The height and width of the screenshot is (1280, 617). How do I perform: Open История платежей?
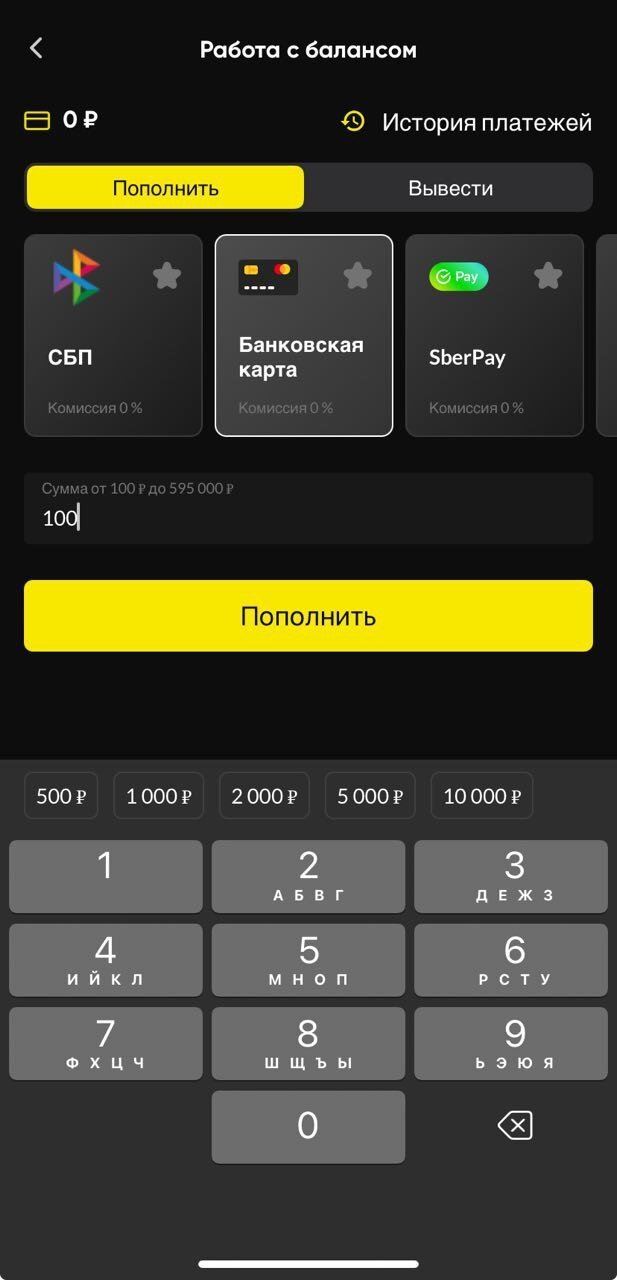[x=467, y=123]
